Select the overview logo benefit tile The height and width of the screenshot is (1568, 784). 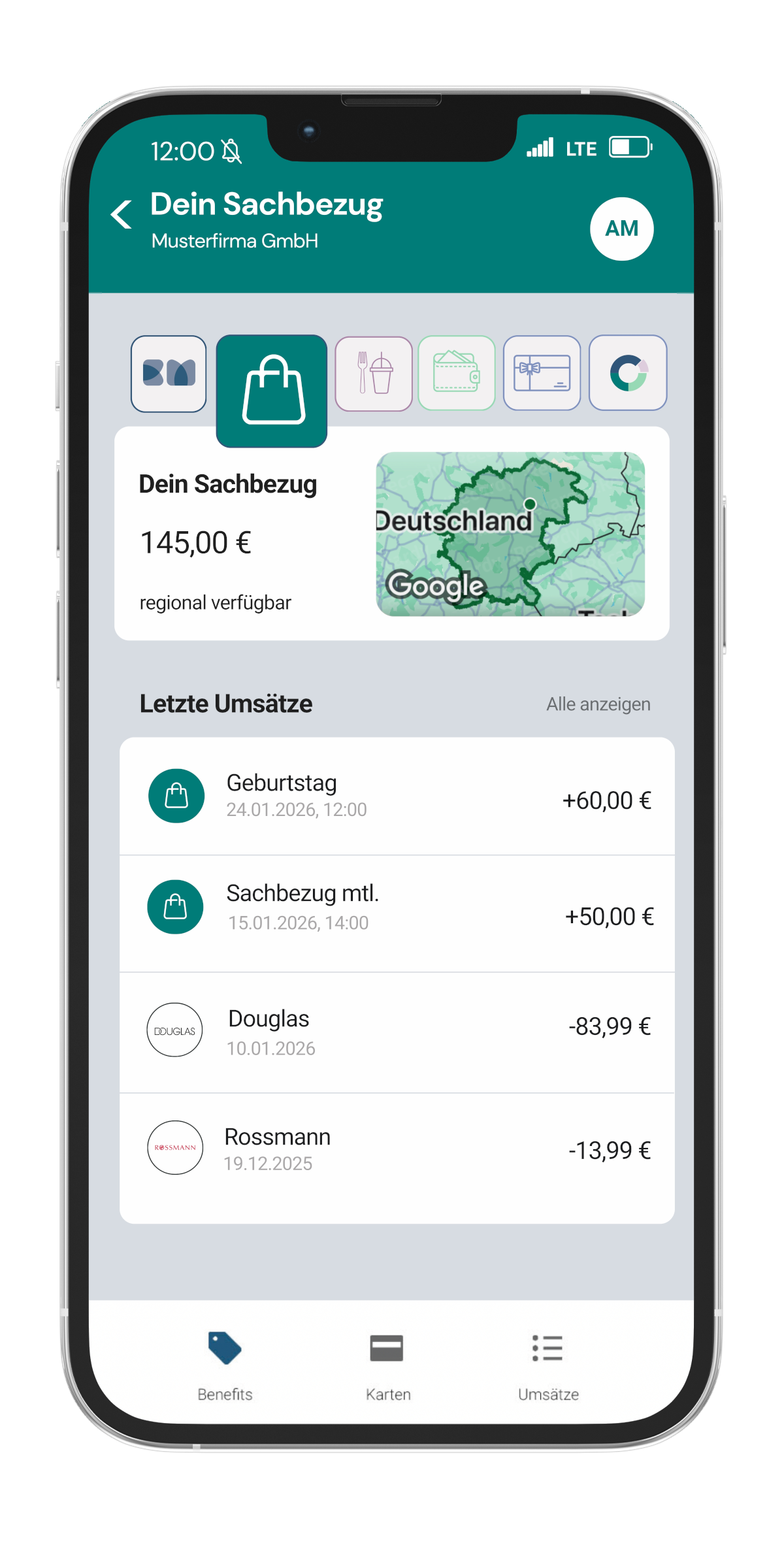point(169,374)
